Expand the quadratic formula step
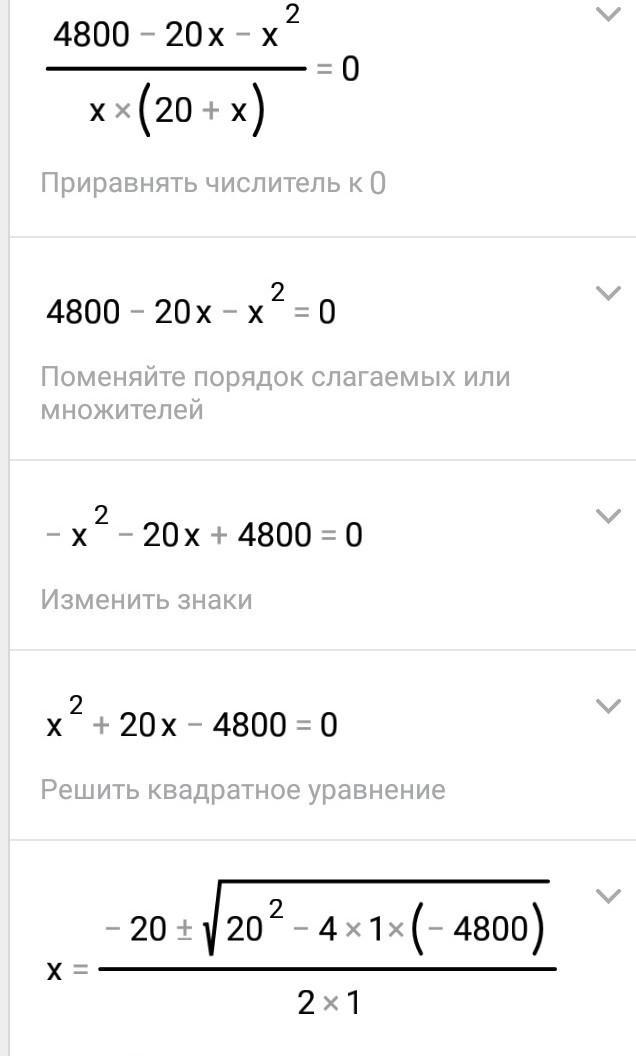 tap(608, 896)
